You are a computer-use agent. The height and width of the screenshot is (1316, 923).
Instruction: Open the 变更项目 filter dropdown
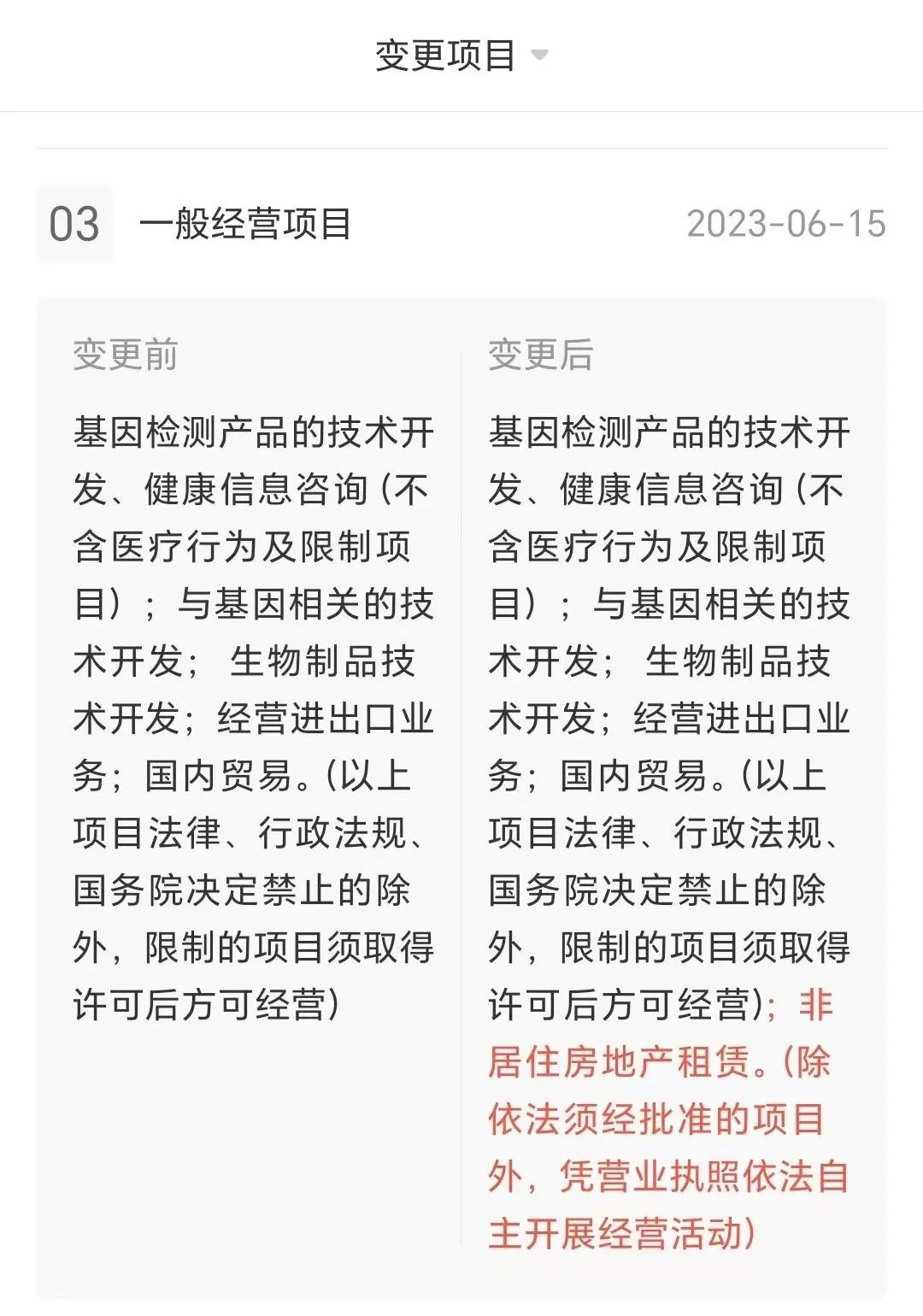(x=461, y=56)
